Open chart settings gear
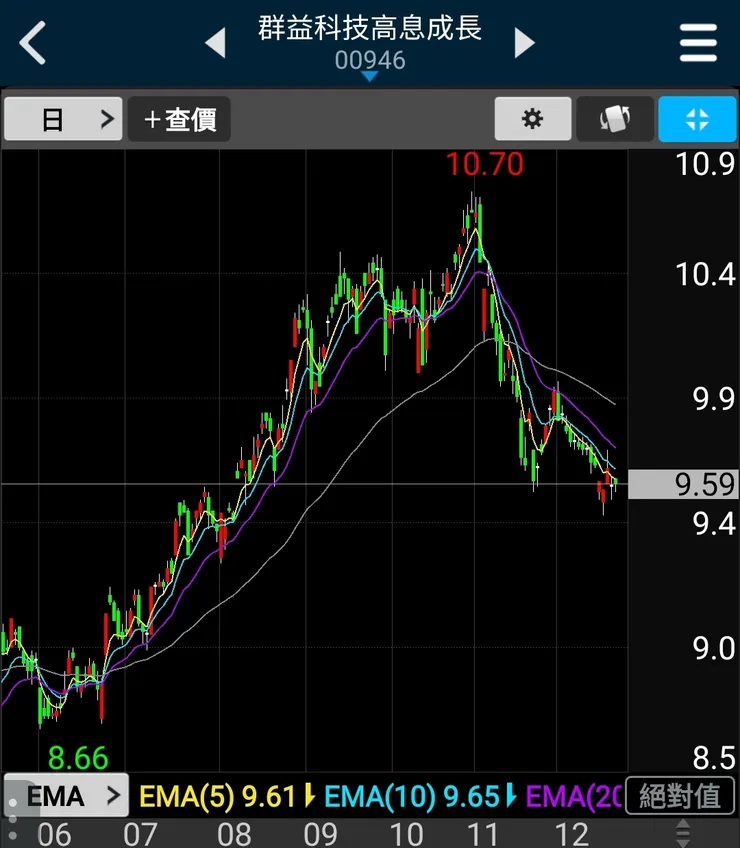The height and width of the screenshot is (848, 740). tap(533, 120)
